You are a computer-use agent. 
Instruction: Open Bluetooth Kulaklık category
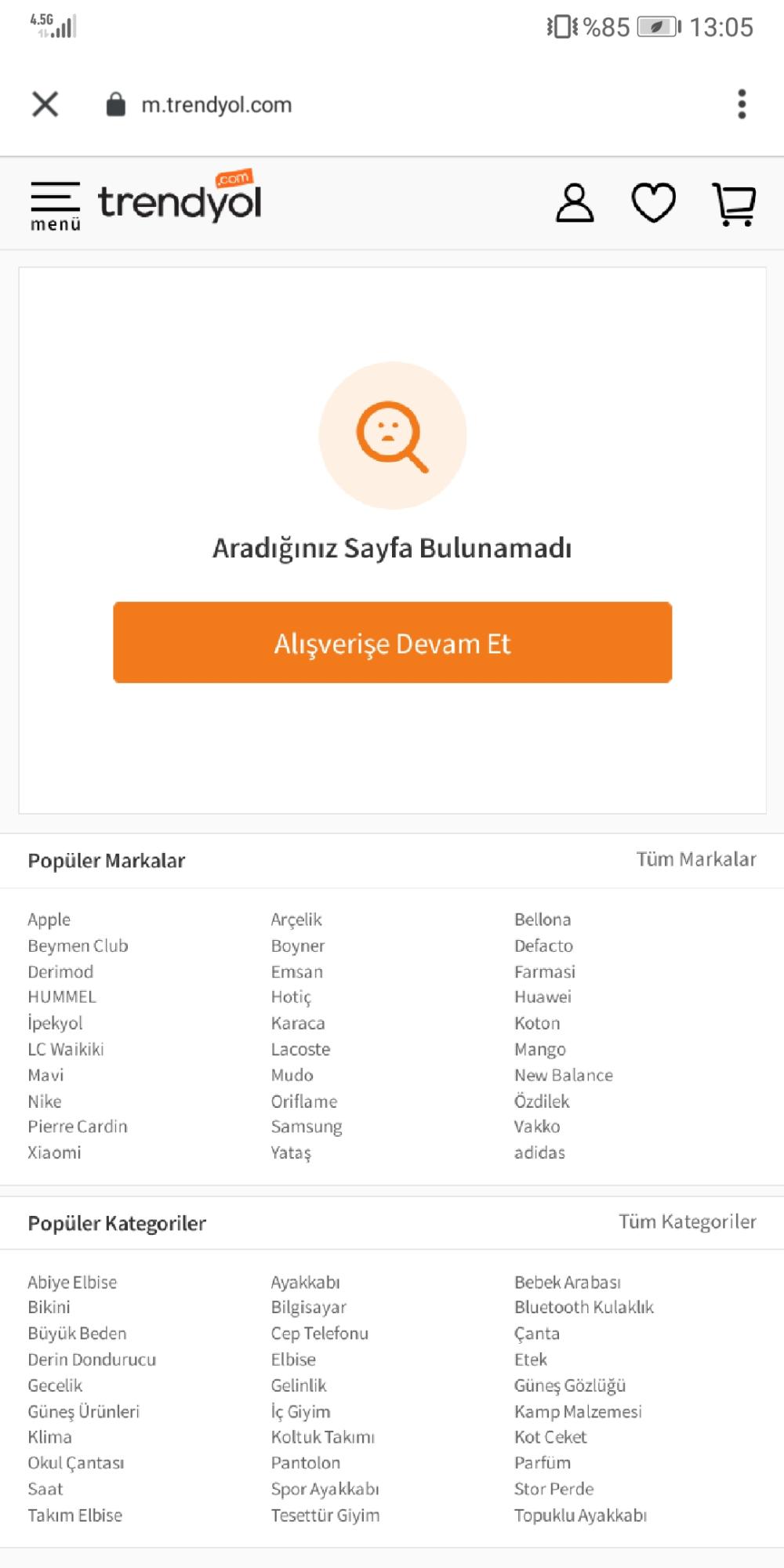point(584,1307)
